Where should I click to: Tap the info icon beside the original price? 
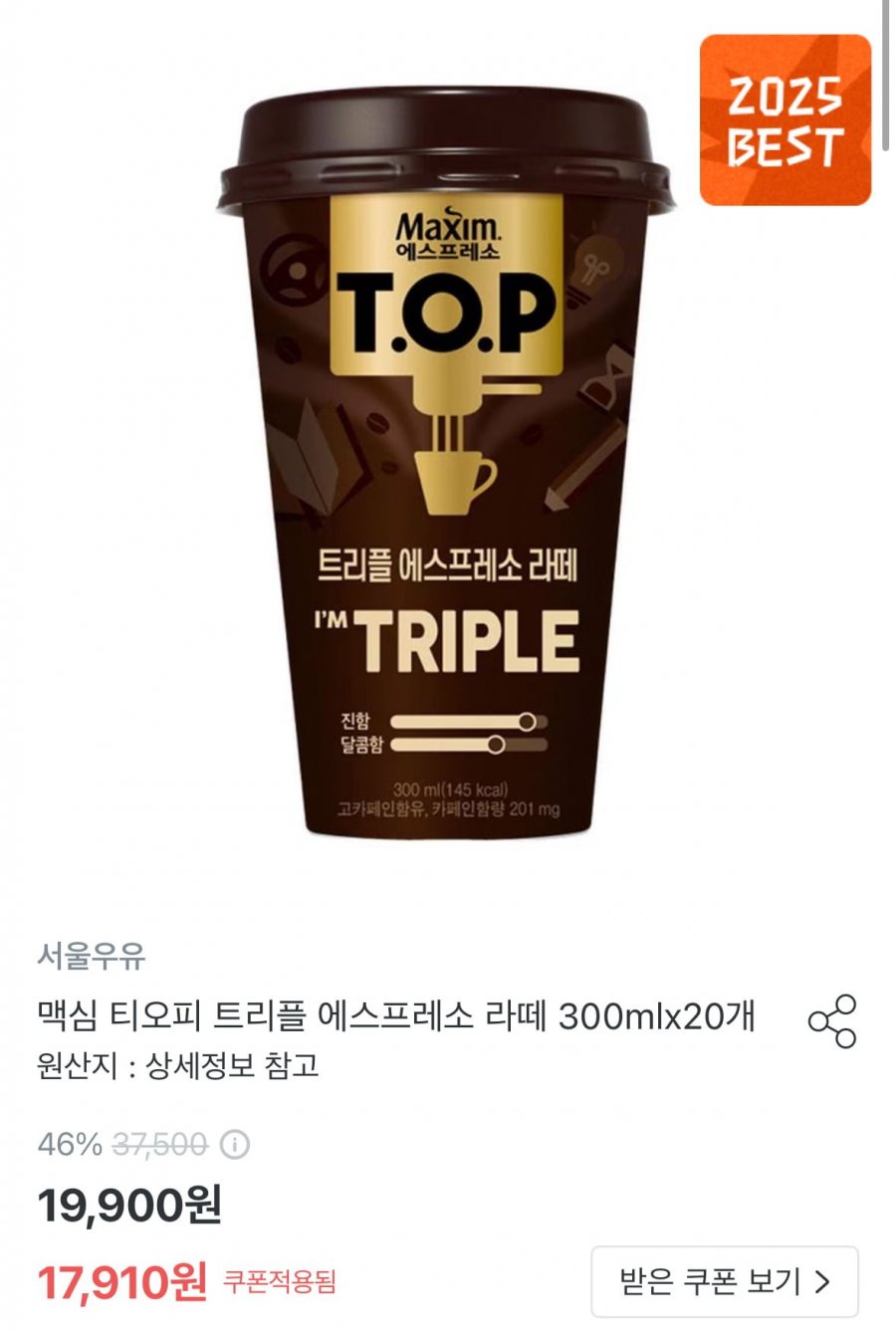pos(235,1145)
